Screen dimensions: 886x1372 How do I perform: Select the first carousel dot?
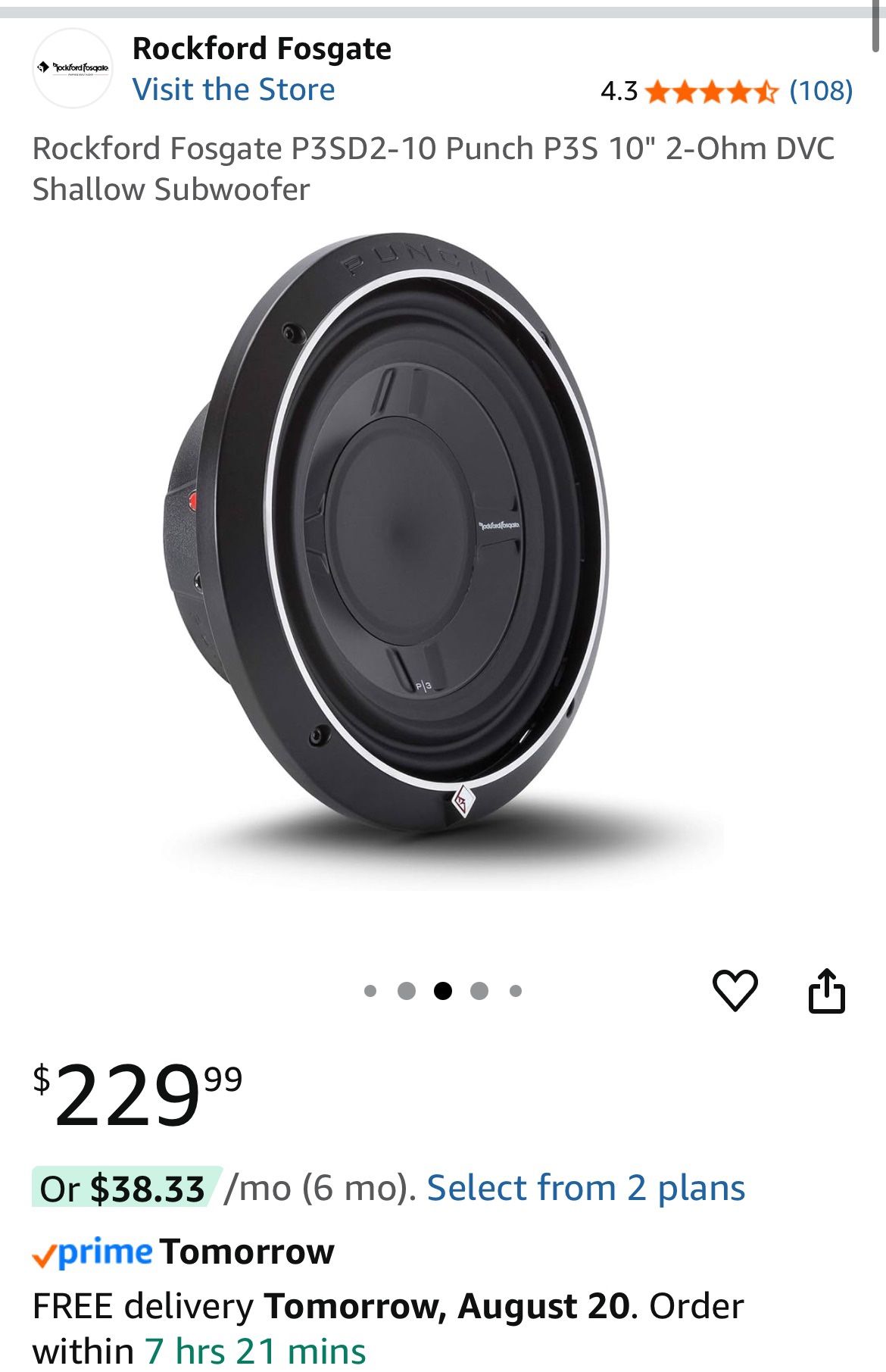tap(371, 989)
